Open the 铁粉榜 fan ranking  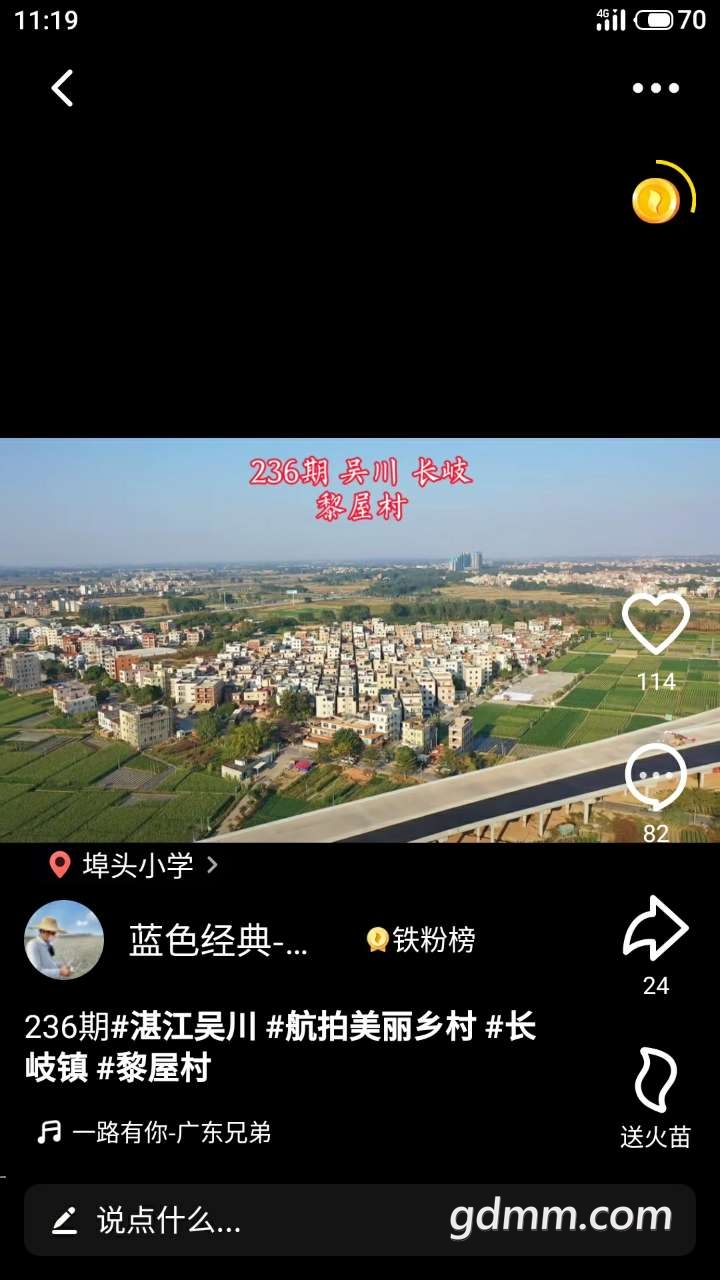point(422,940)
